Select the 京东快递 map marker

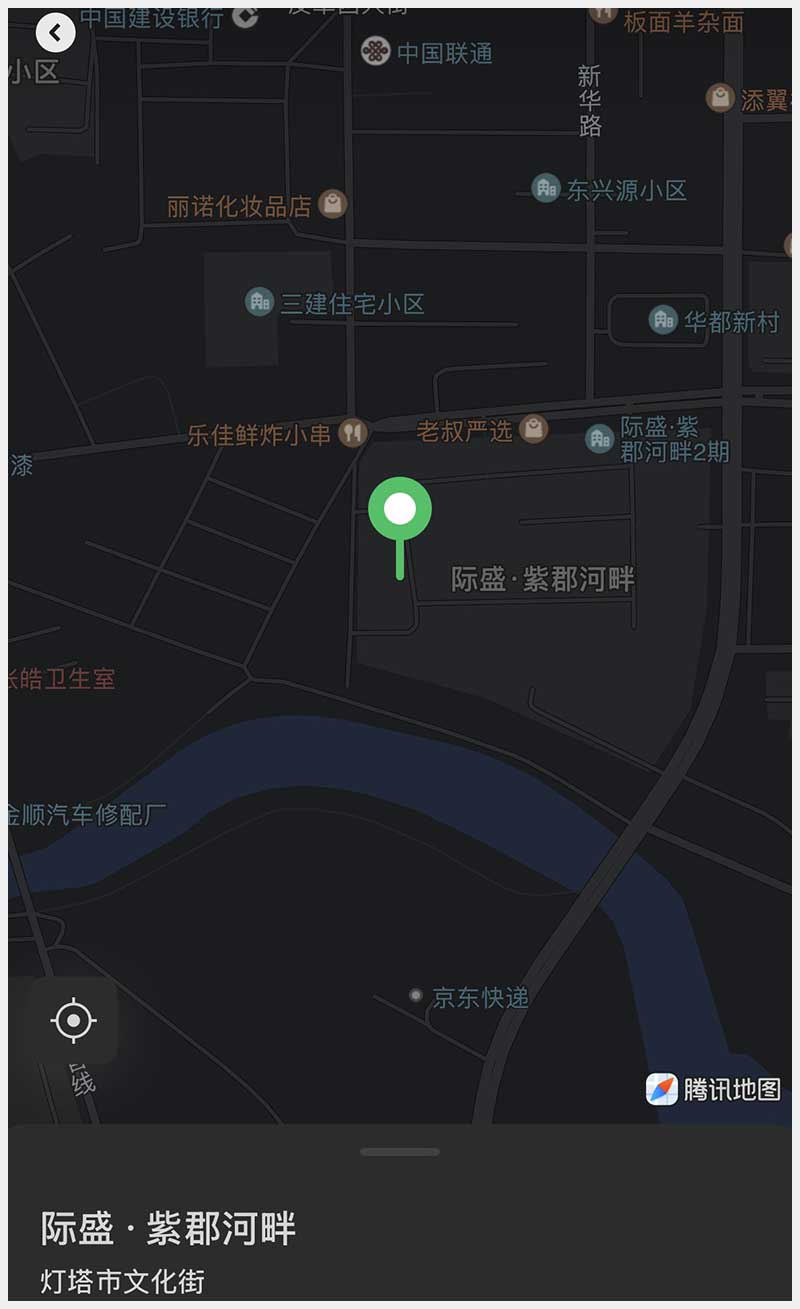pos(416,996)
